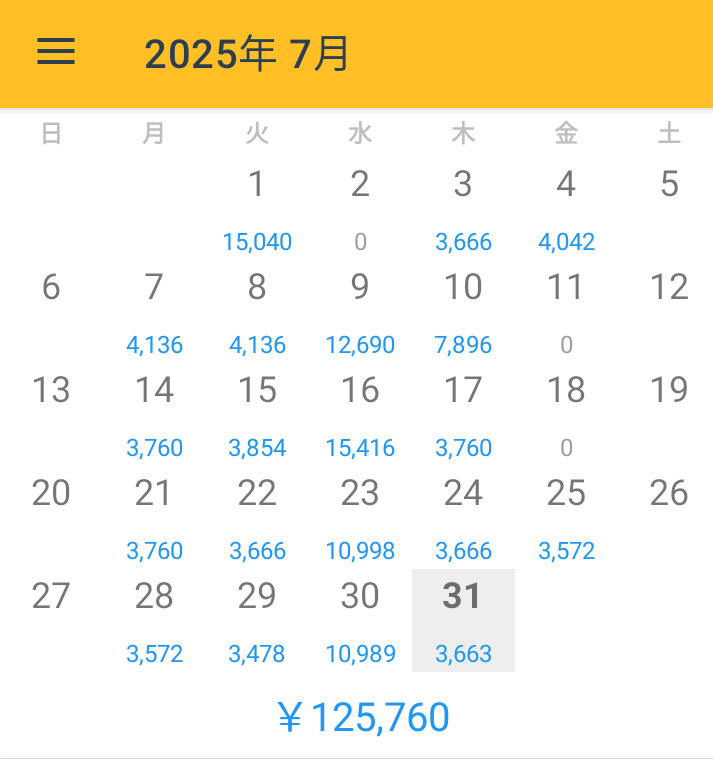This screenshot has width=713, height=759.
Task: Select July 16 with 15,416
Action: click(360, 414)
